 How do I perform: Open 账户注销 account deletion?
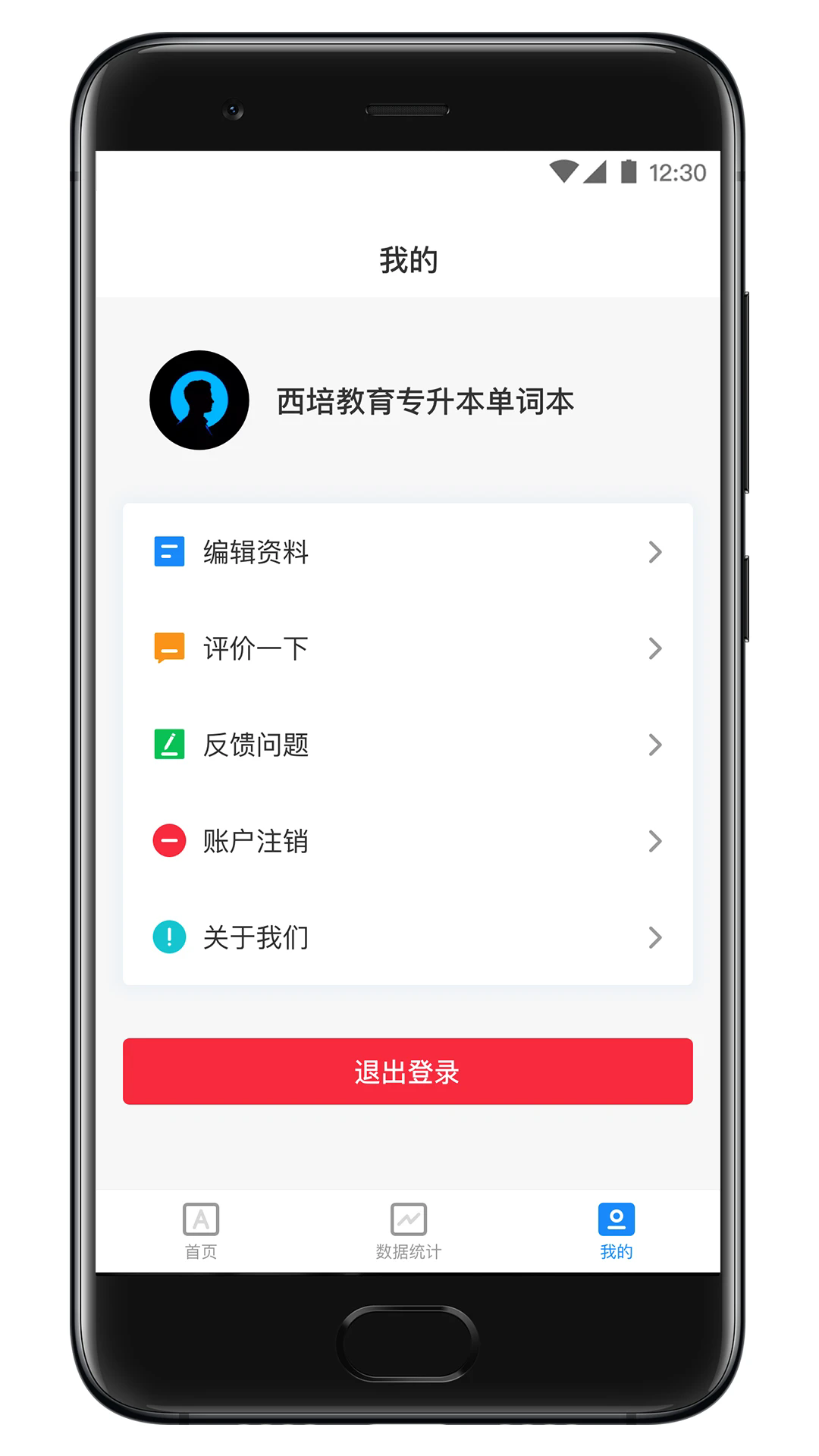tap(407, 841)
